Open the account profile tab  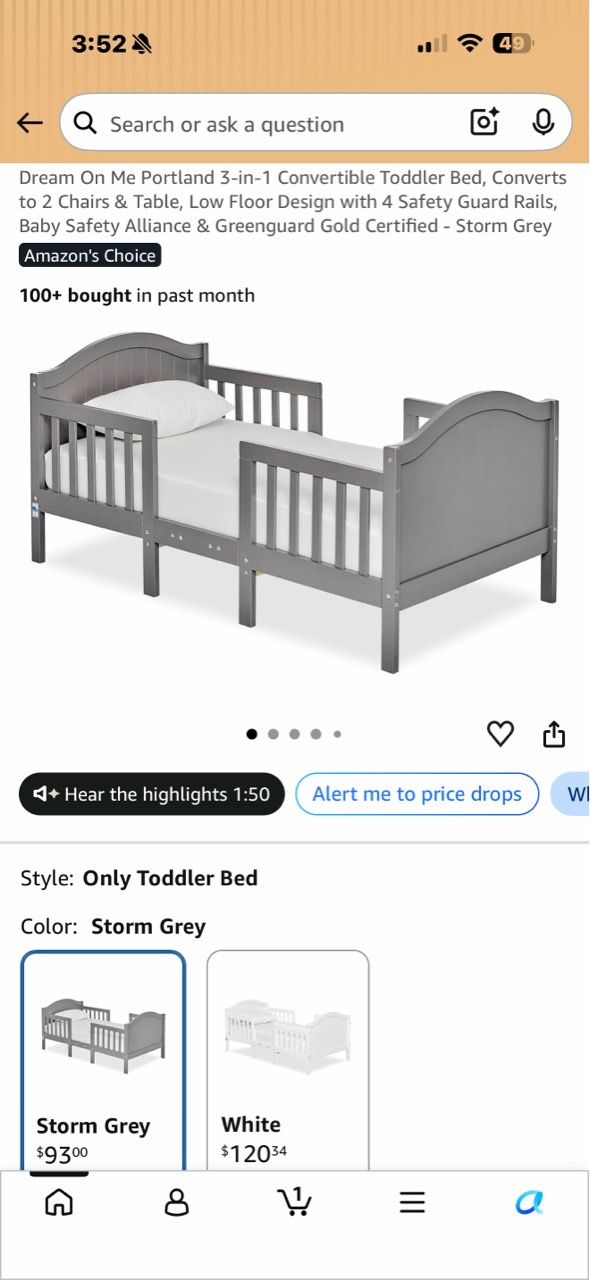[177, 1202]
